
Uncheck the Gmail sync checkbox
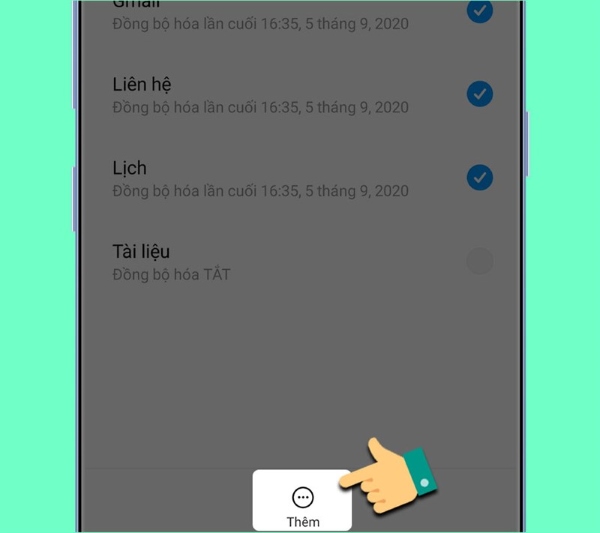tap(480, 11)
